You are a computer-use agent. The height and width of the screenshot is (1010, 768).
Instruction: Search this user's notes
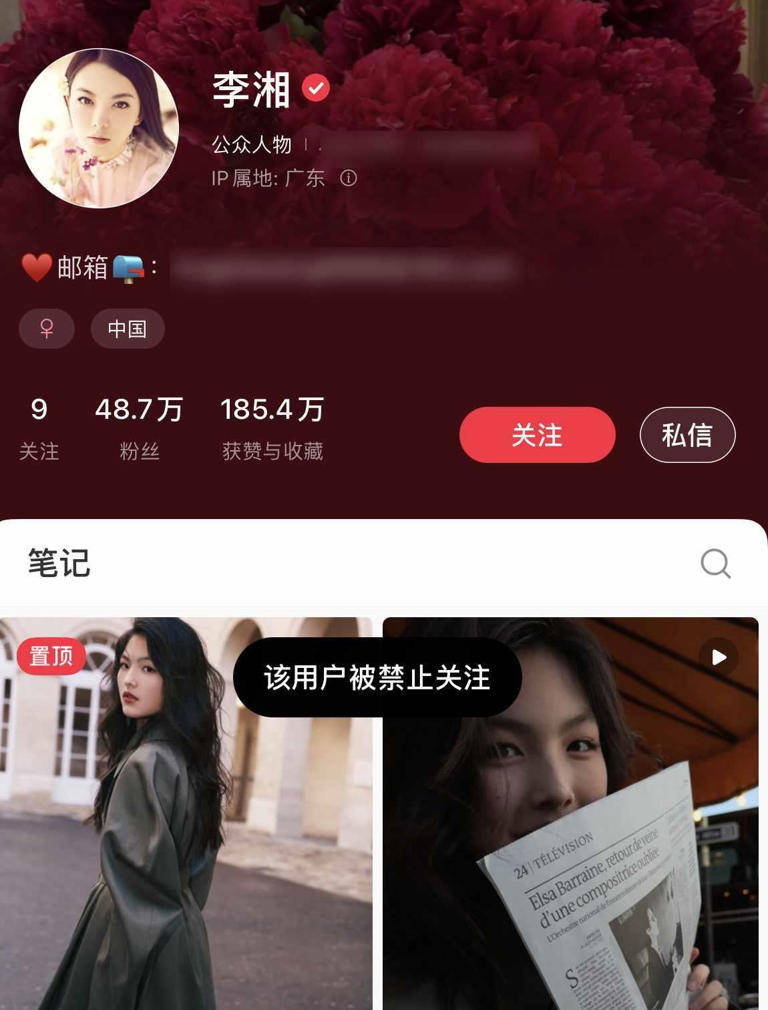(715, 563)
